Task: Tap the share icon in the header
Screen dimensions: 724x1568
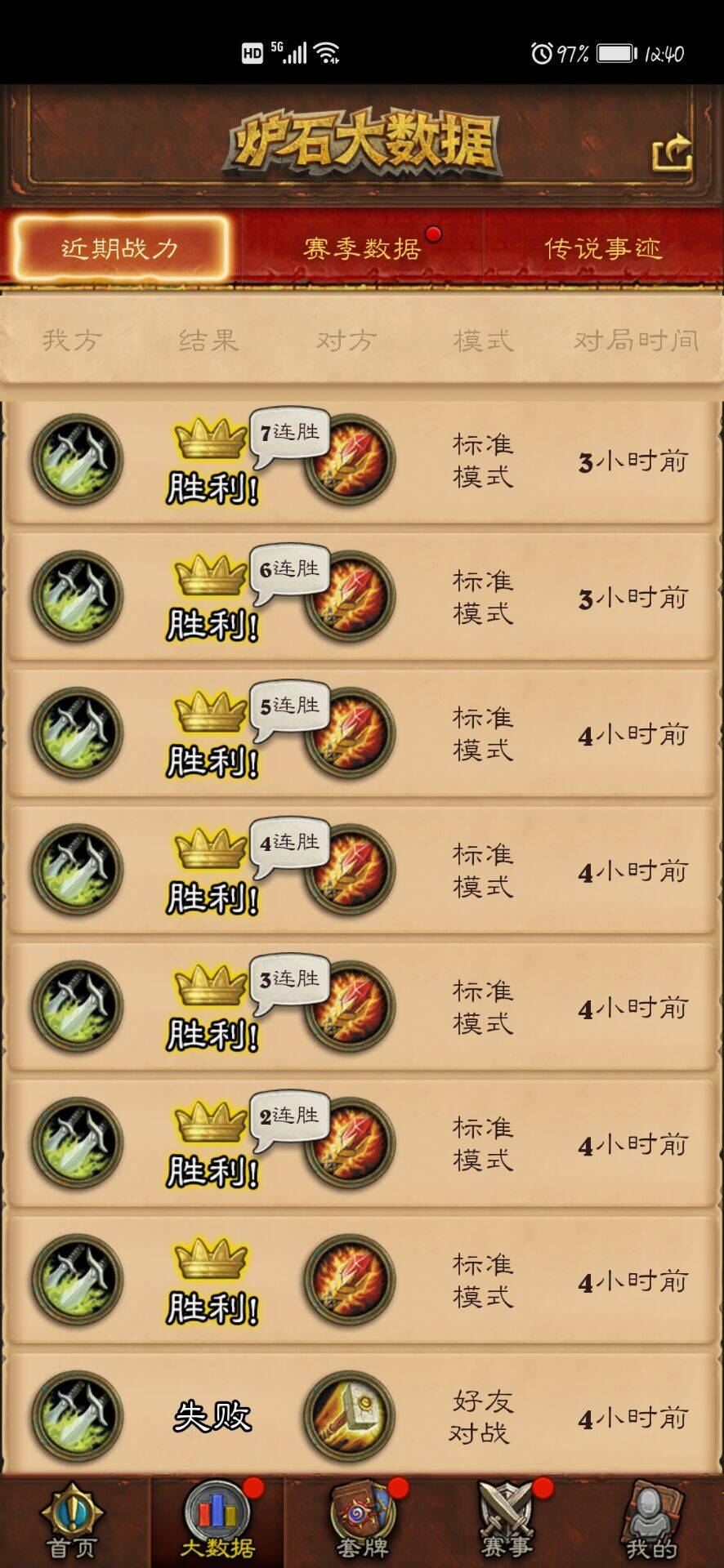Action: (x=672, y=153)
